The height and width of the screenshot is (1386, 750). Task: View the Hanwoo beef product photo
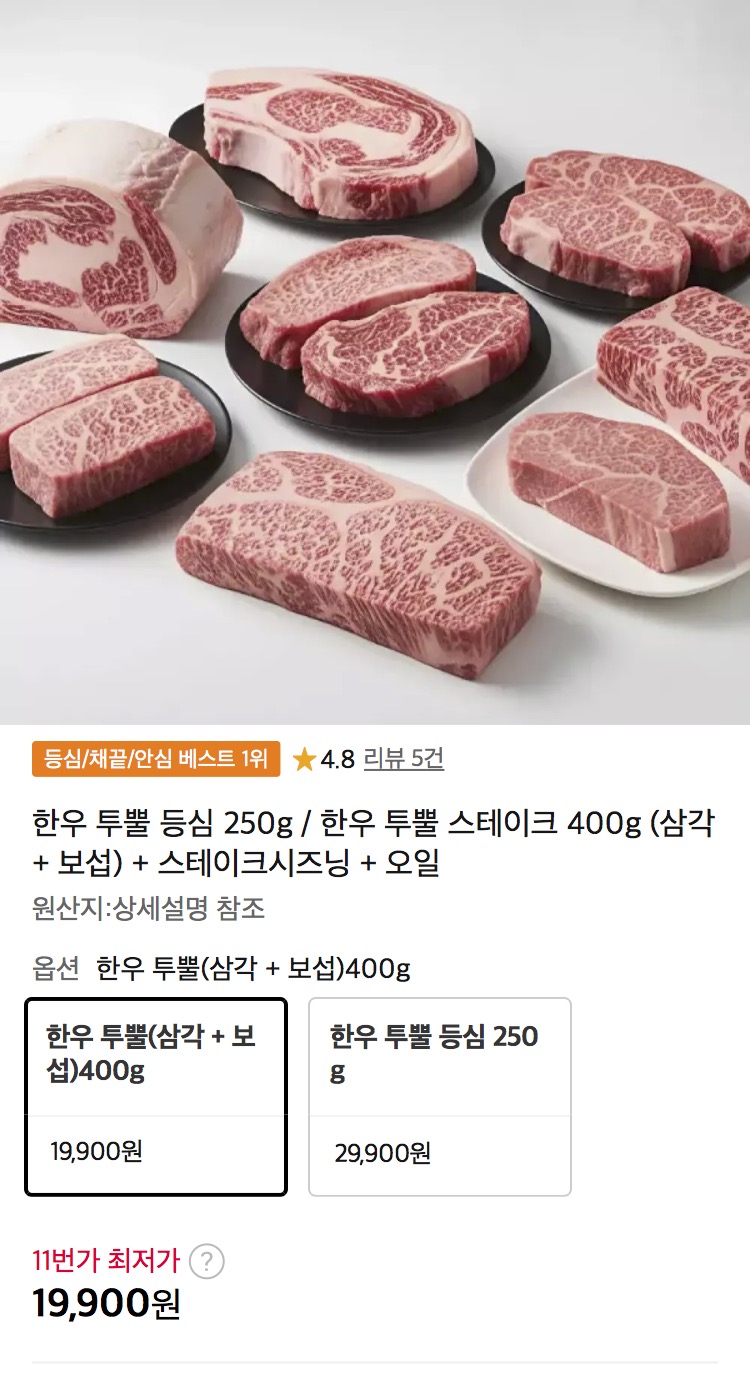(x=375, y=362)
